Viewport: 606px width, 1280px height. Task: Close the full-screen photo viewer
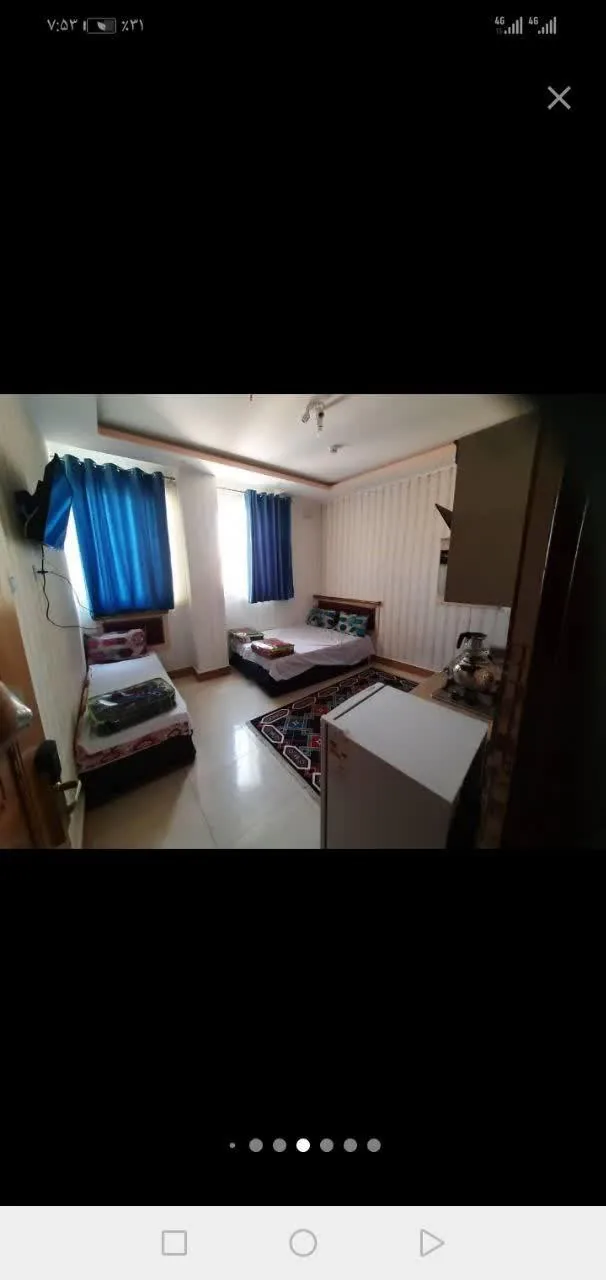point(559,97)
